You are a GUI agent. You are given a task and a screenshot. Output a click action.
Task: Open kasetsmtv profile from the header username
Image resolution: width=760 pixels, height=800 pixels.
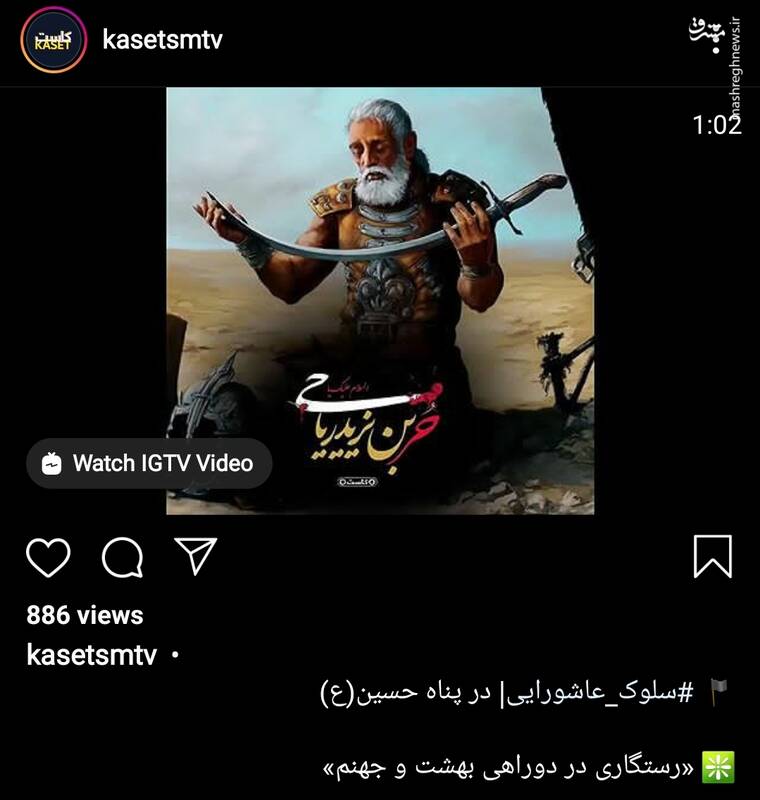pos(162,40)
